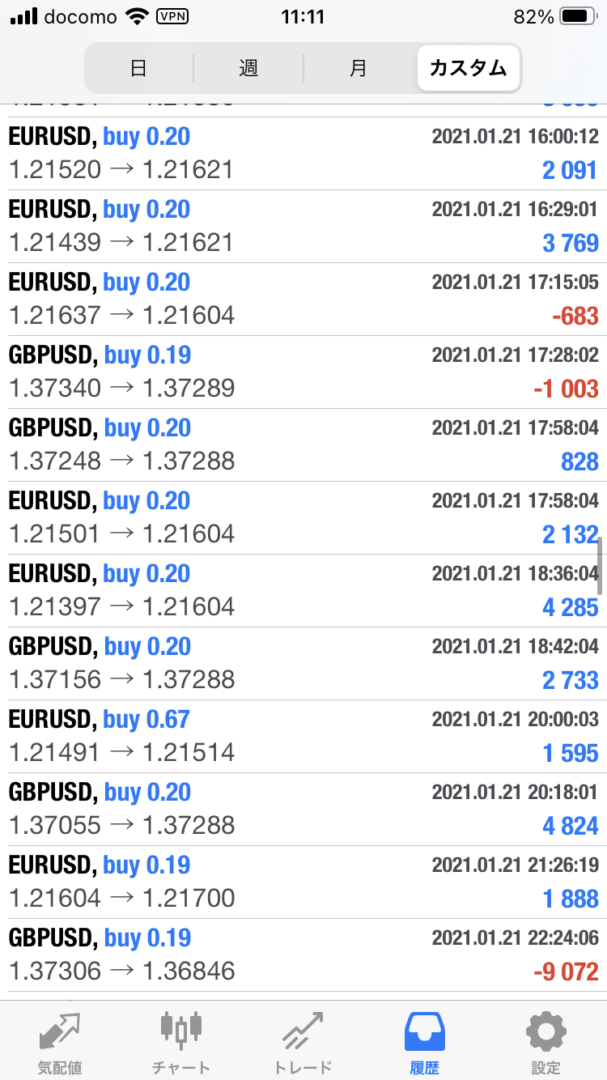The height and width of the screenshot is (1080, 607).
Task: Show history for 月 period
Action: pos(358,69)
